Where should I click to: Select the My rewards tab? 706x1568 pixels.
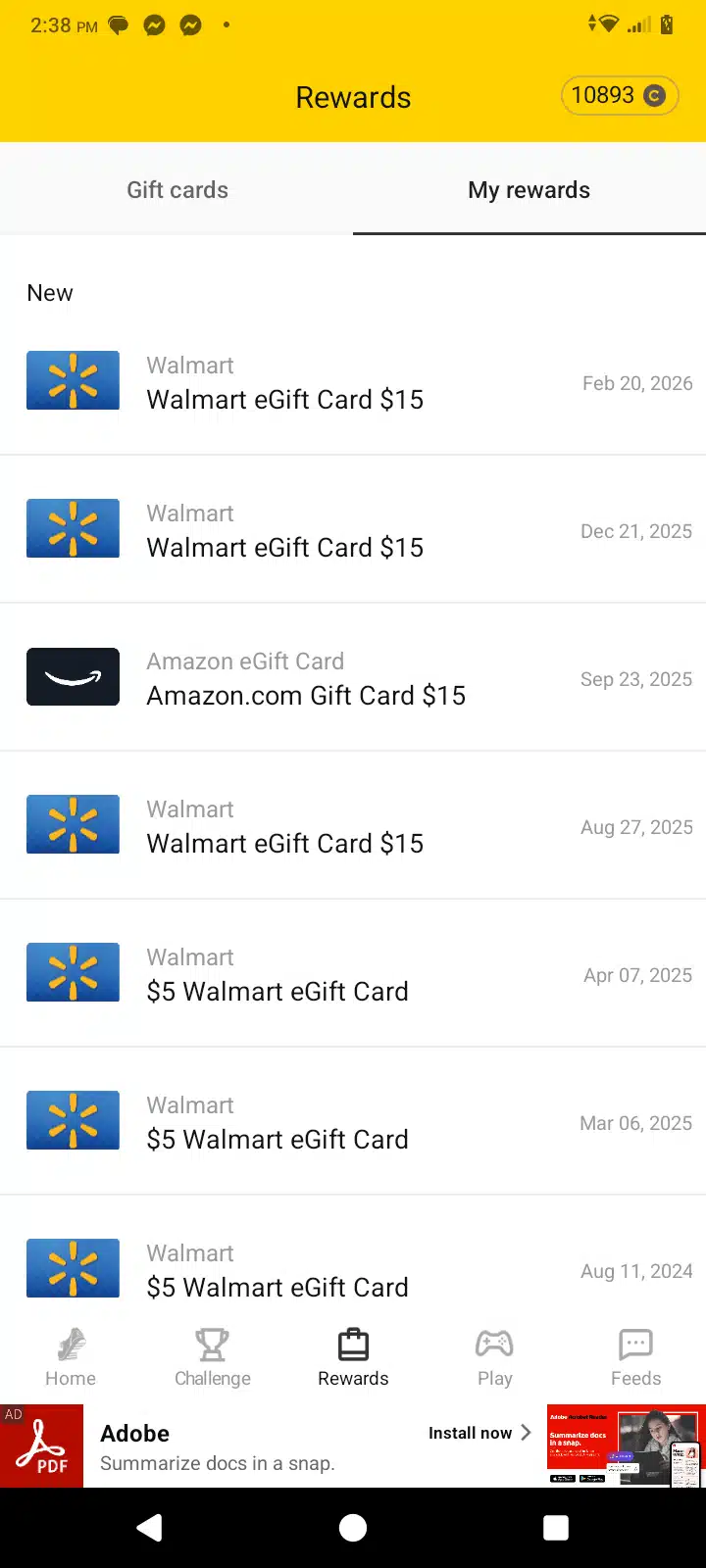[529, 190]
